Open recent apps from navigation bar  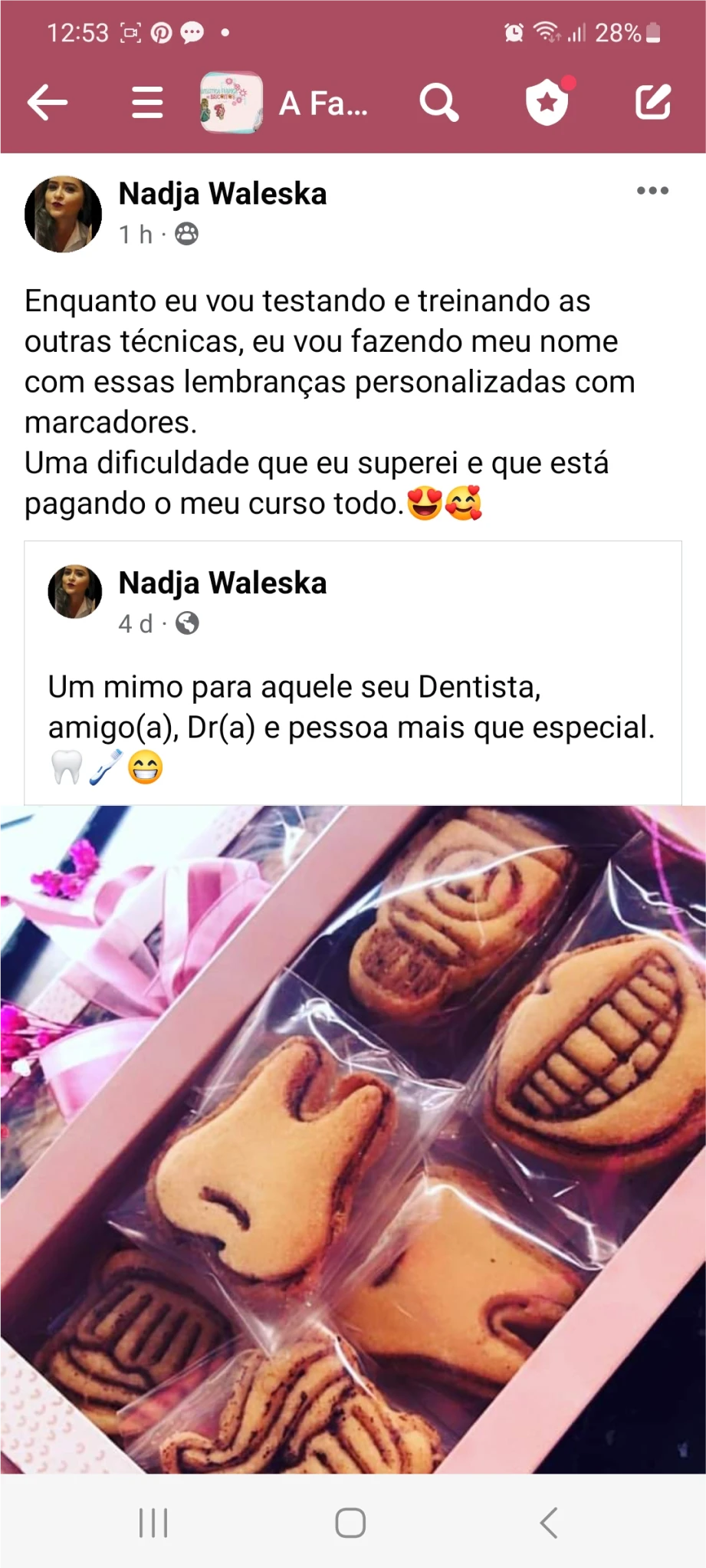click(x=153, y=1523)
